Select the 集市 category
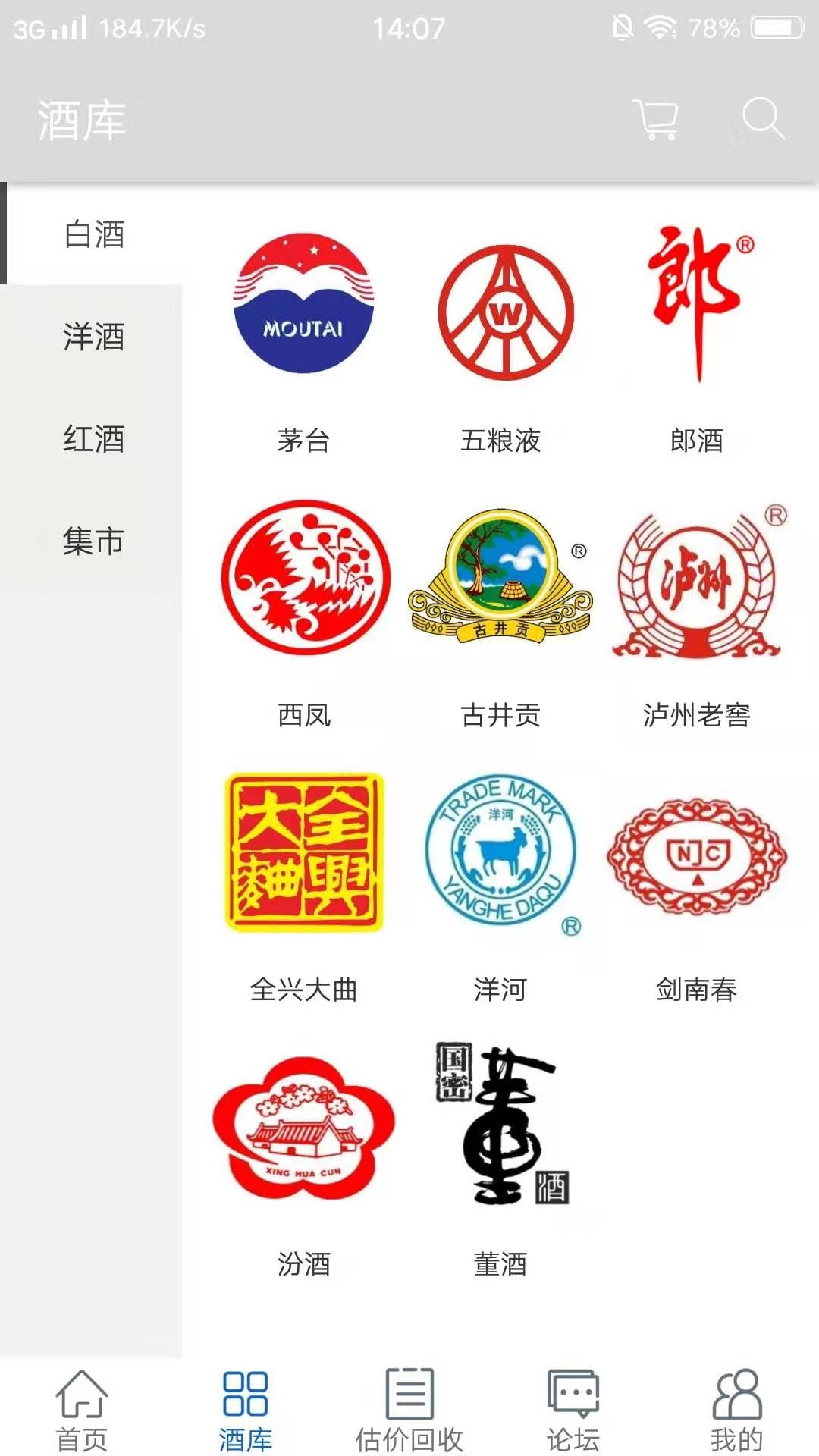This screenshot has width=819, height=1456. click(x=95, y=542)
